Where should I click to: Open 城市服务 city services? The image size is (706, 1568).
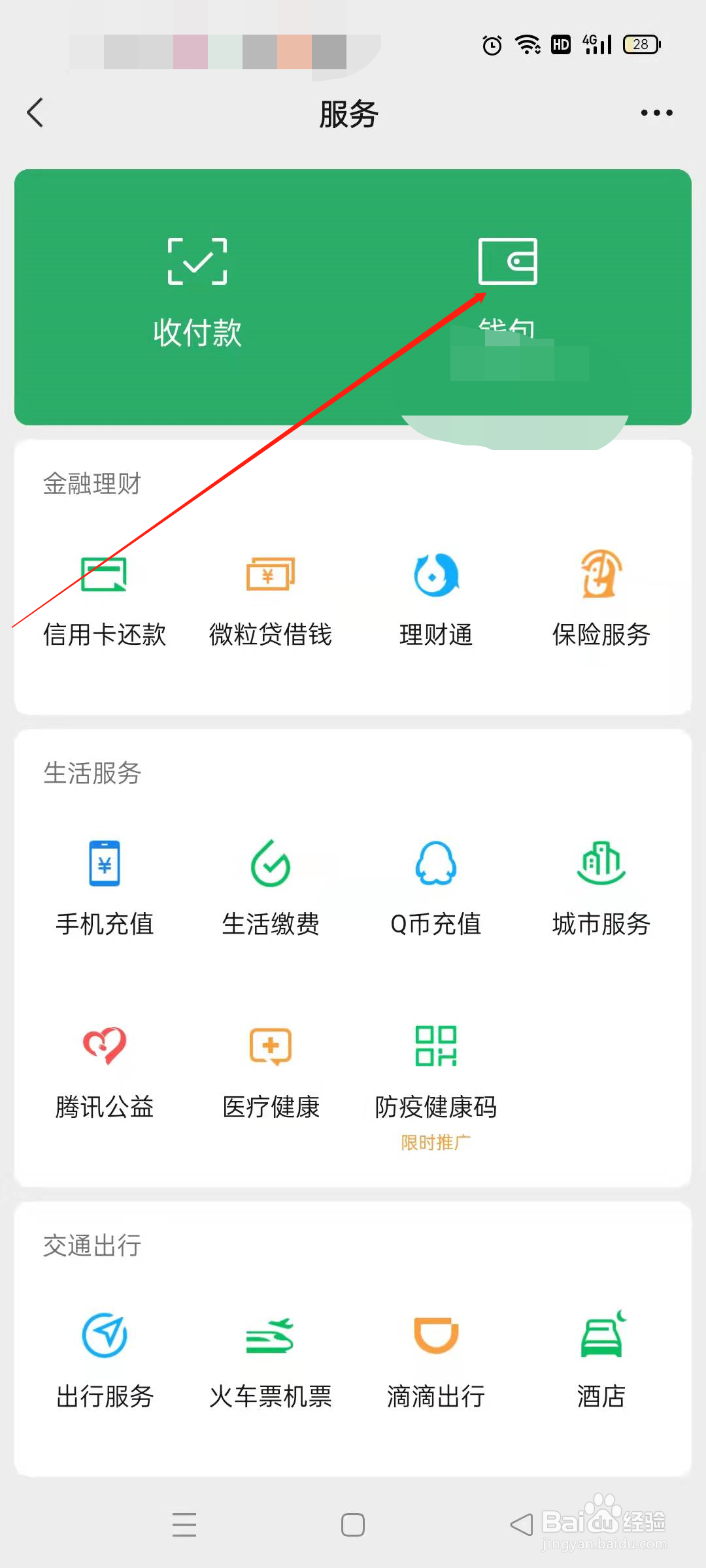click(x=600, y=885)
